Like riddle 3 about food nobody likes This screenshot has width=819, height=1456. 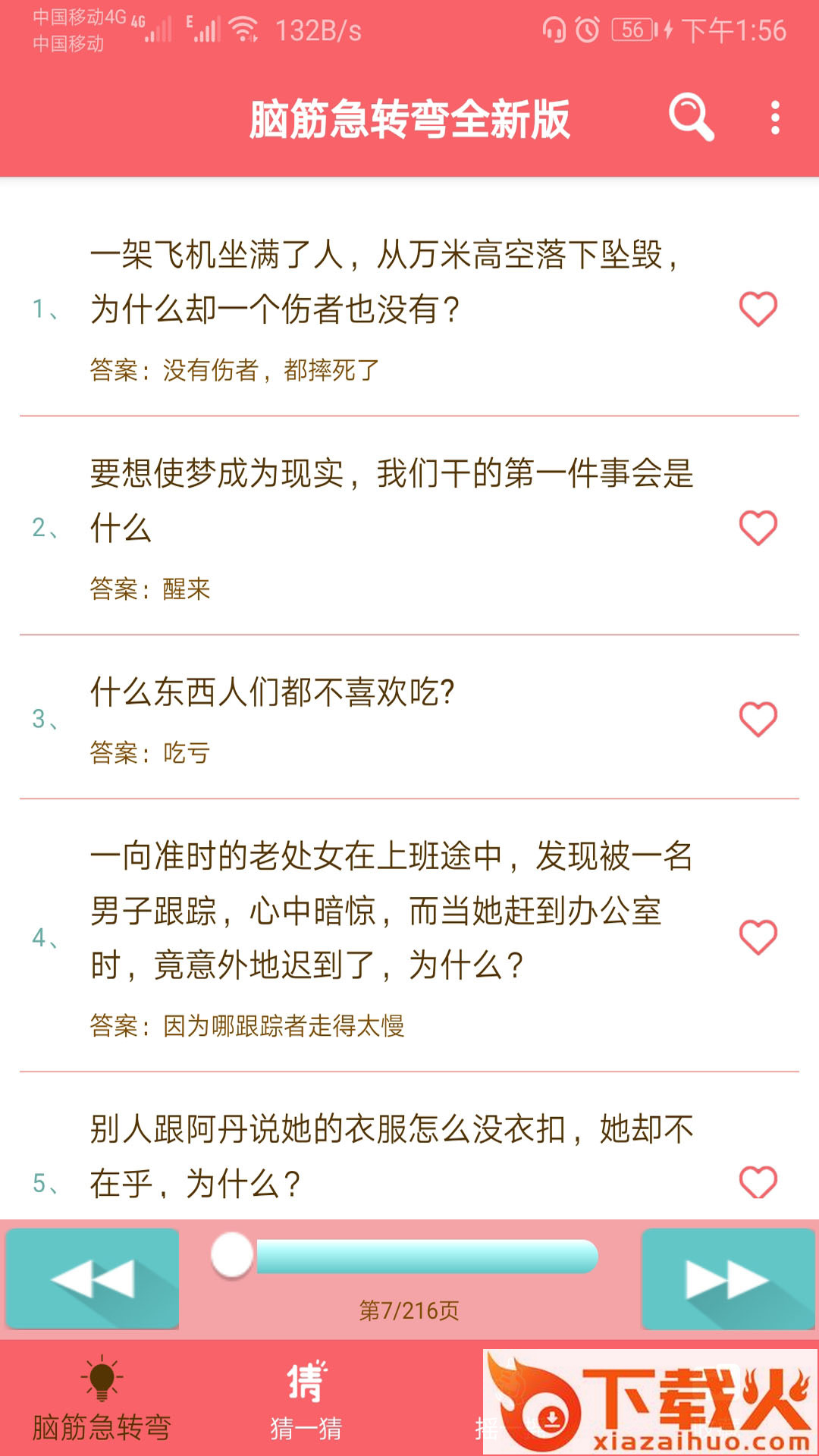tap(758, 719)
